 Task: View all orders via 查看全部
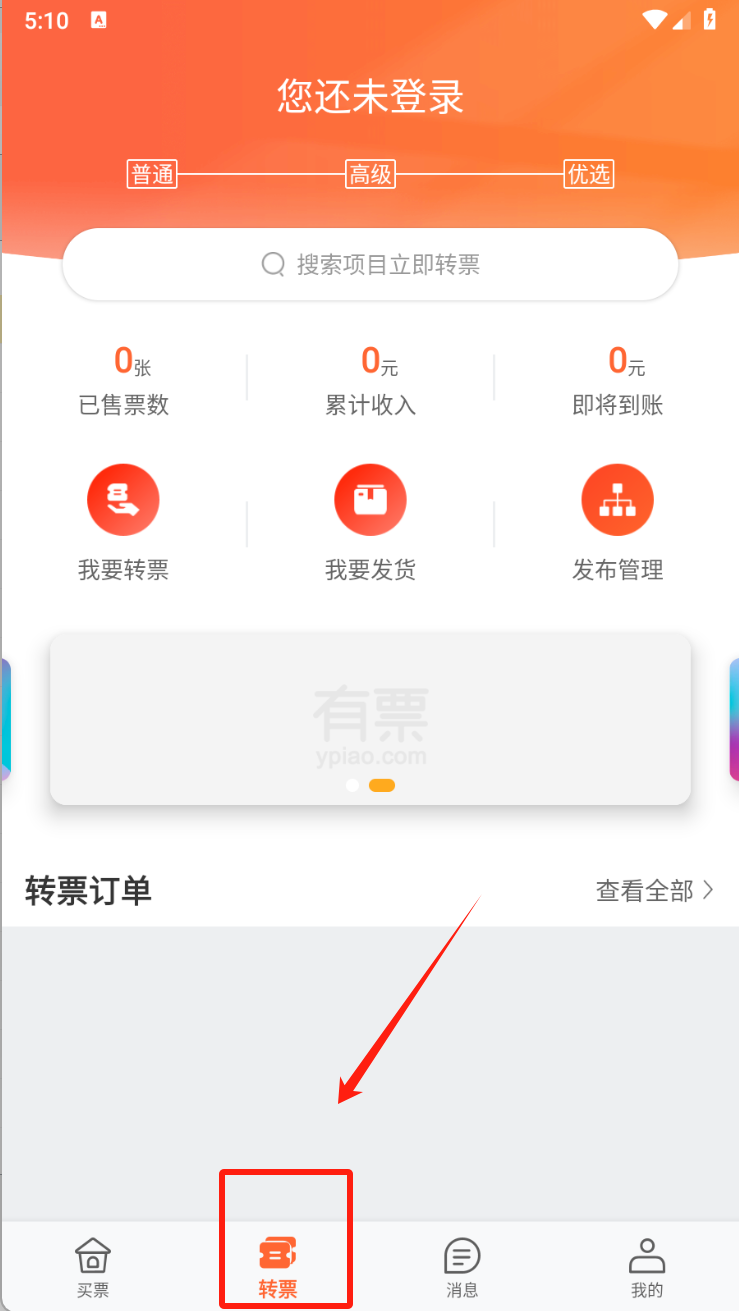coord(655,890)
